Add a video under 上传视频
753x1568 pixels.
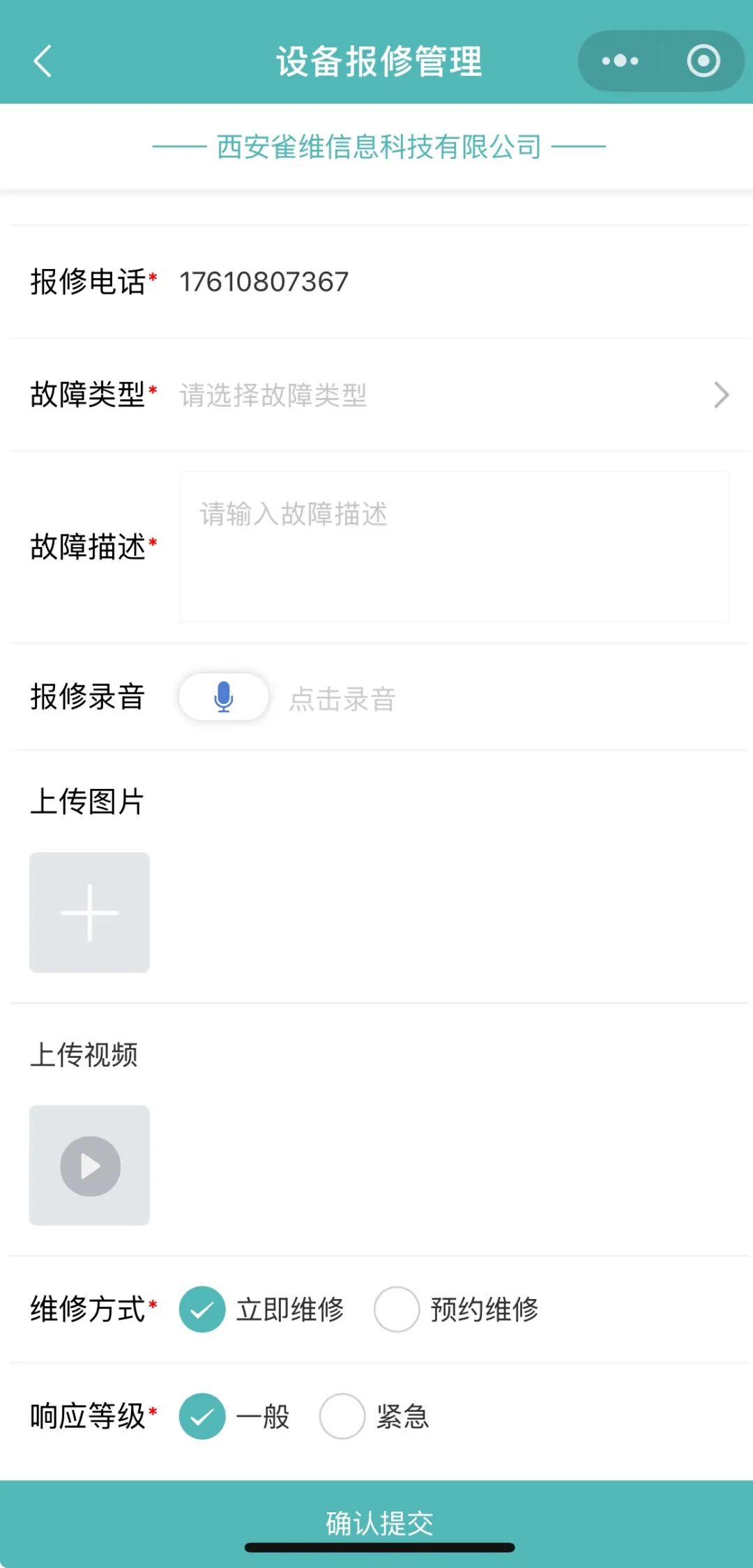(89, 1165)
